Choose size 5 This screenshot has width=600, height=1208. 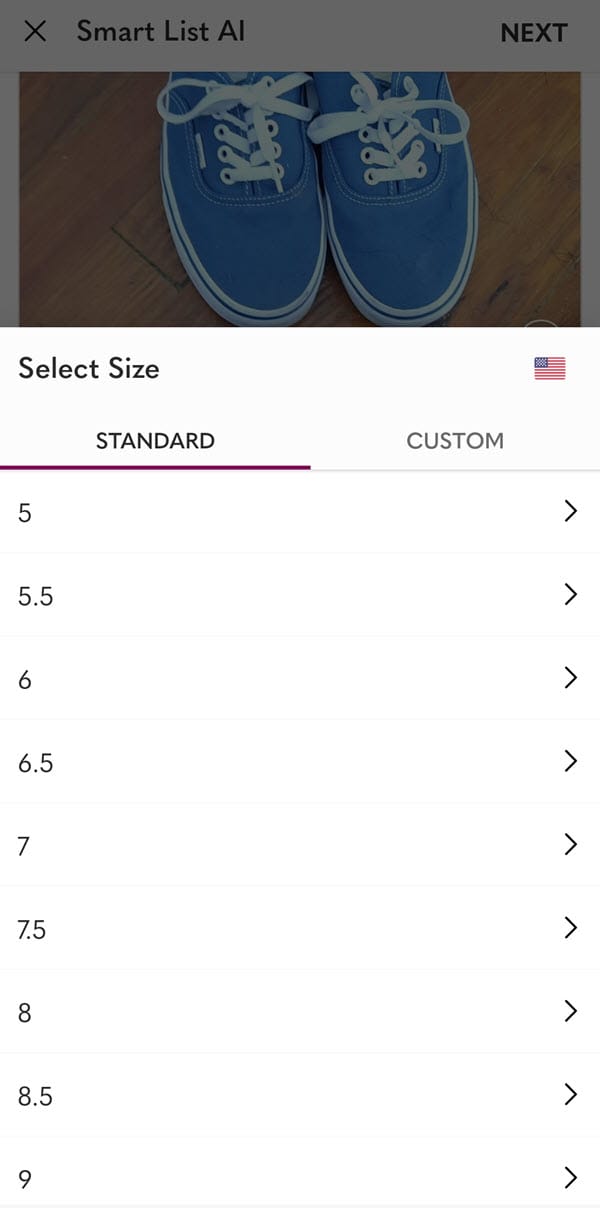300,513
